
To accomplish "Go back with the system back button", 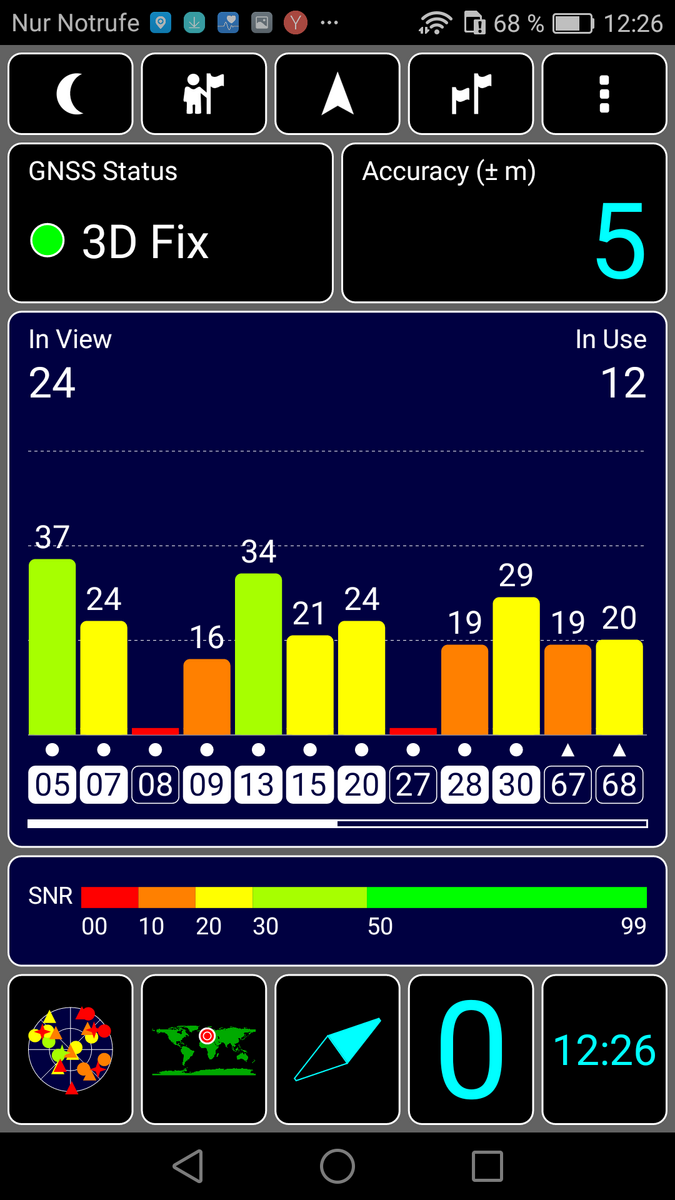I will pos(188,1166).
